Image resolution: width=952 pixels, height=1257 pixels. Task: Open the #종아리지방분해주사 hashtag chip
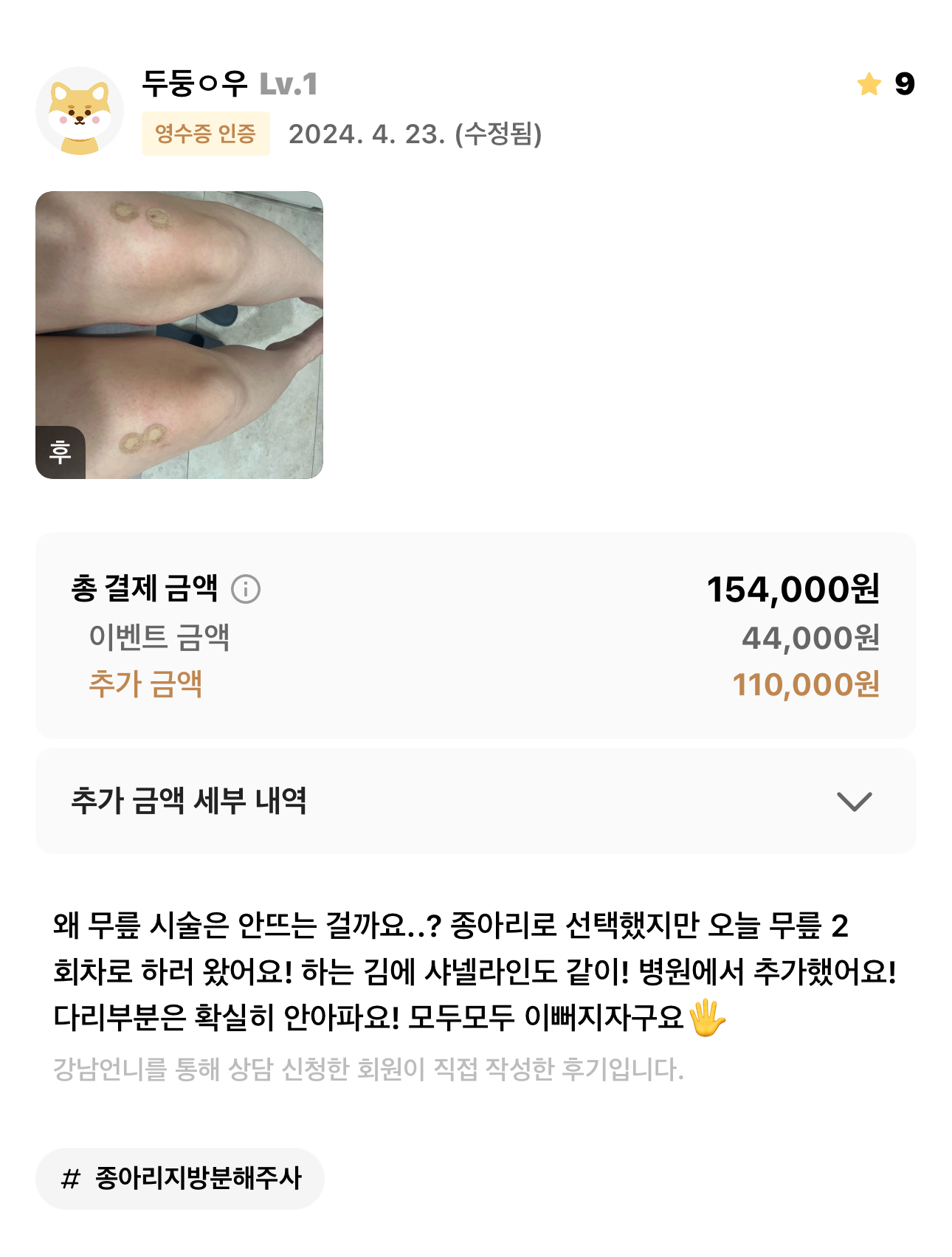[180, 1178]
